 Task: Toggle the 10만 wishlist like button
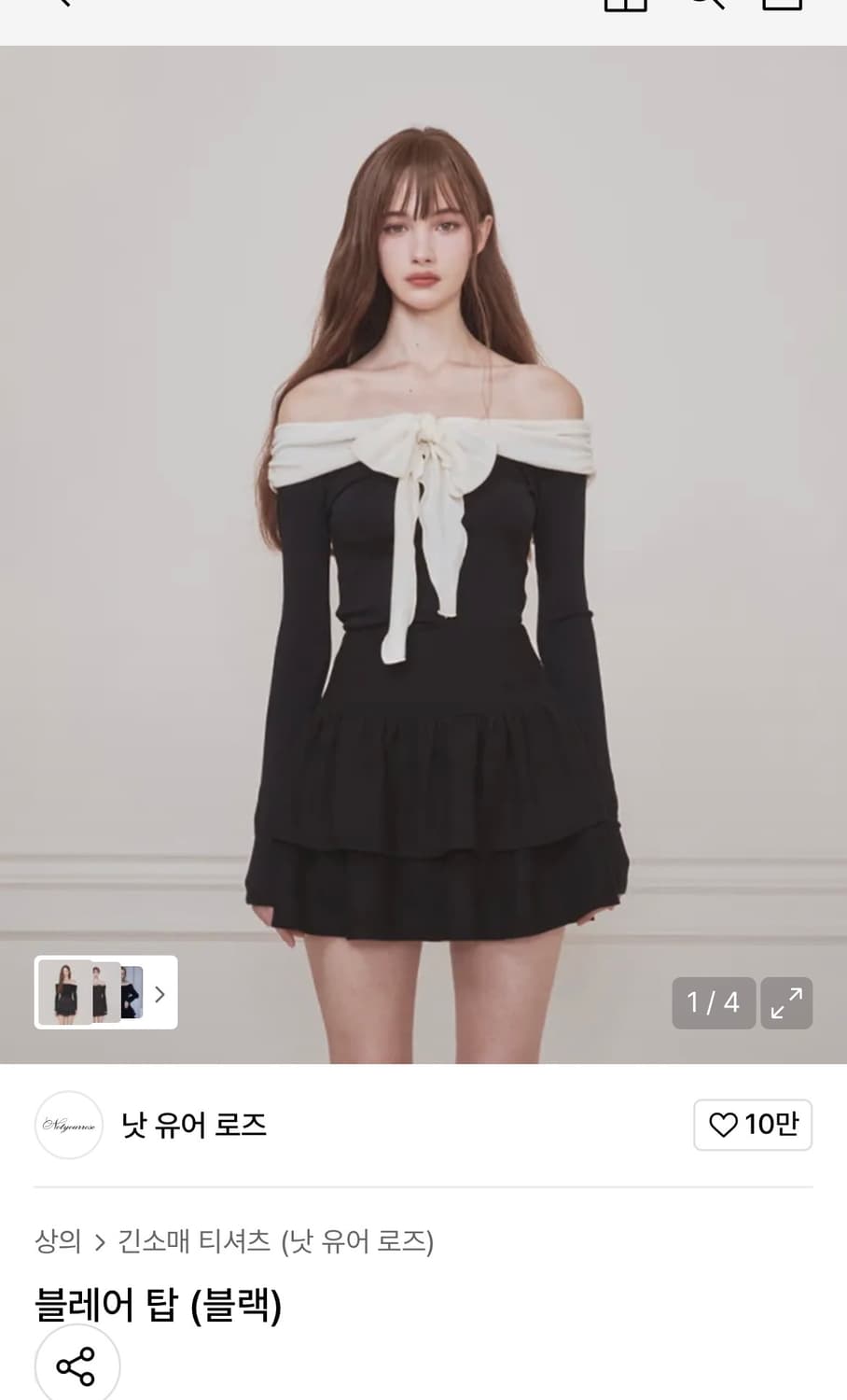753,1125
